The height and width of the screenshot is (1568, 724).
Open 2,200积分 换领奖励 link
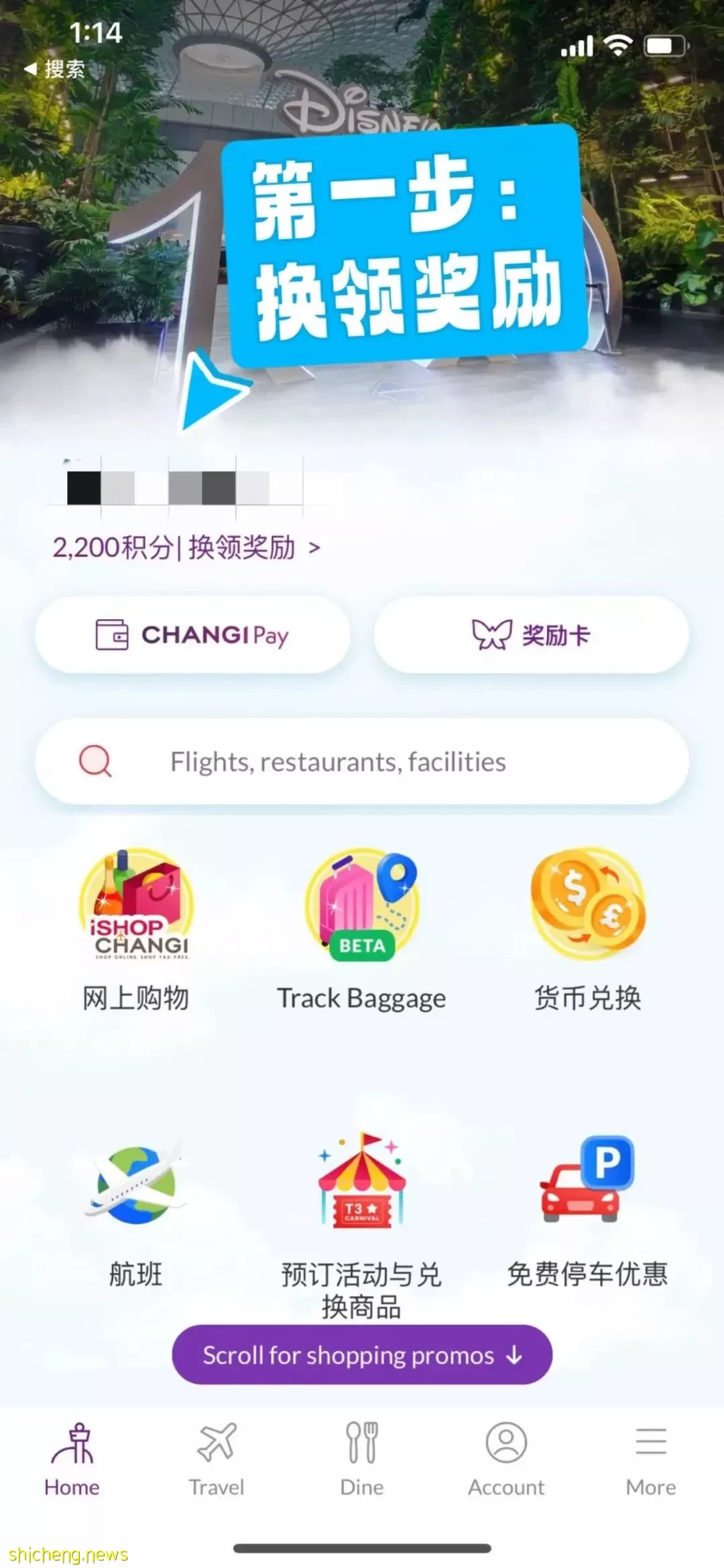pos(186,548)
